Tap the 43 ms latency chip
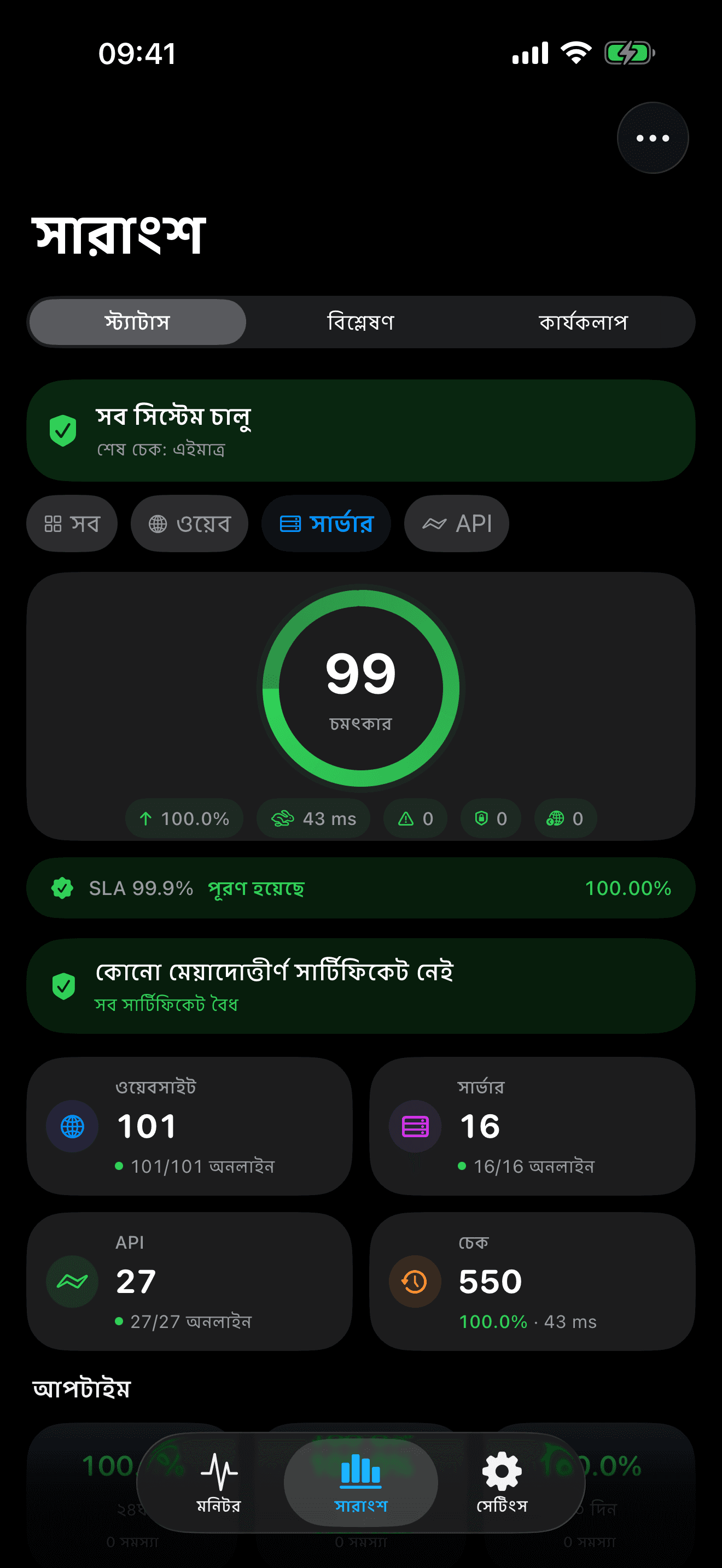722x1568 pixels. pyautogui.click(x=313, y=818)
